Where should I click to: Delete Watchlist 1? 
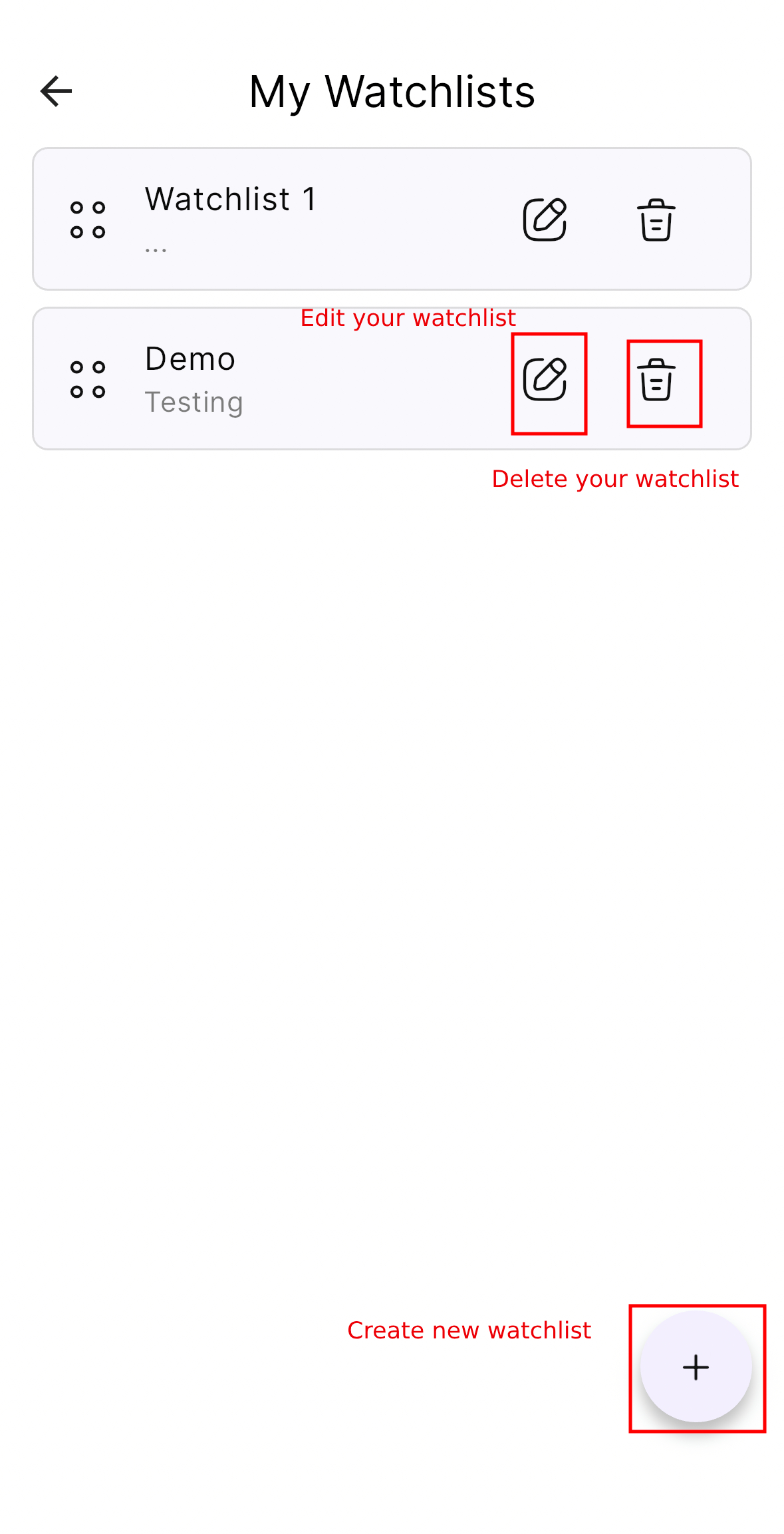656,220
